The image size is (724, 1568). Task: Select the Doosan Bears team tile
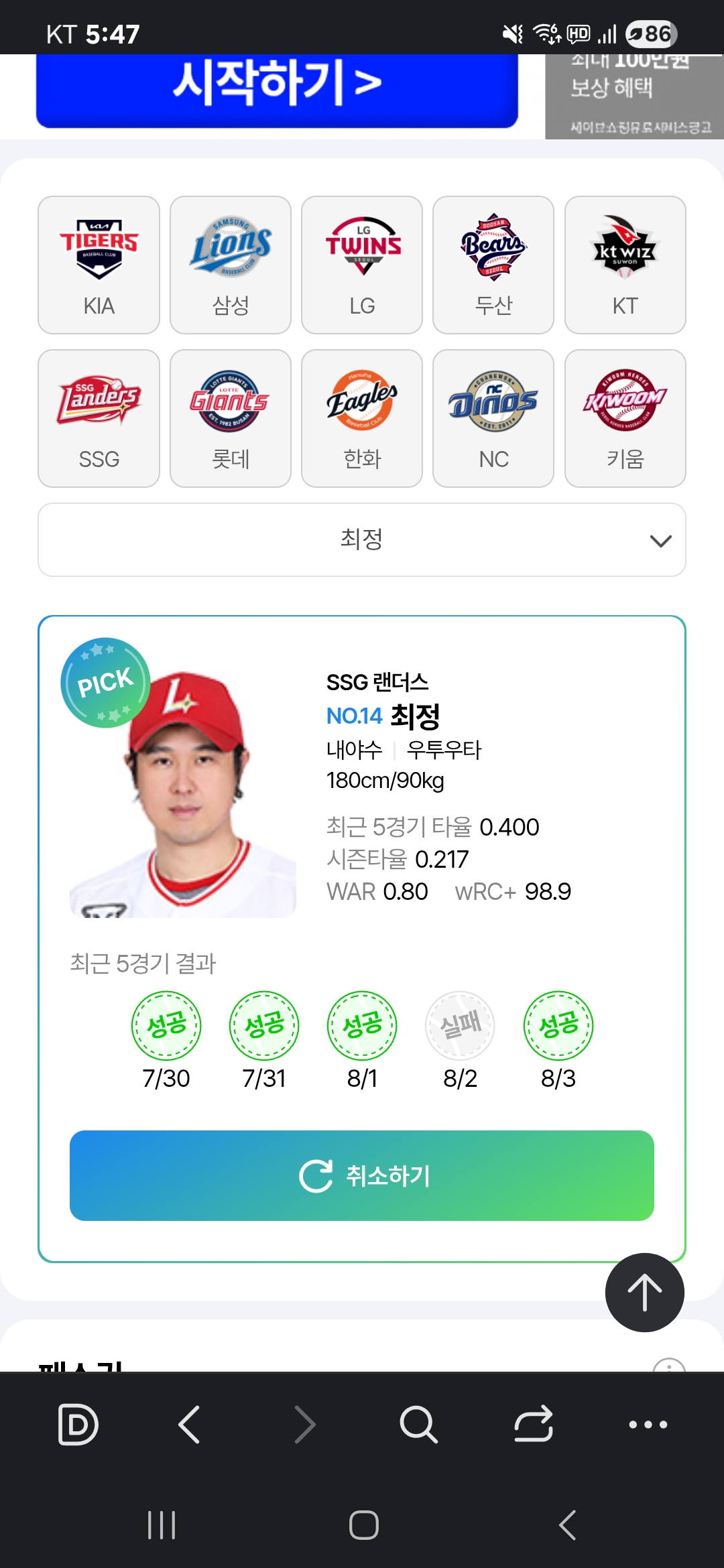coord(493,265)
